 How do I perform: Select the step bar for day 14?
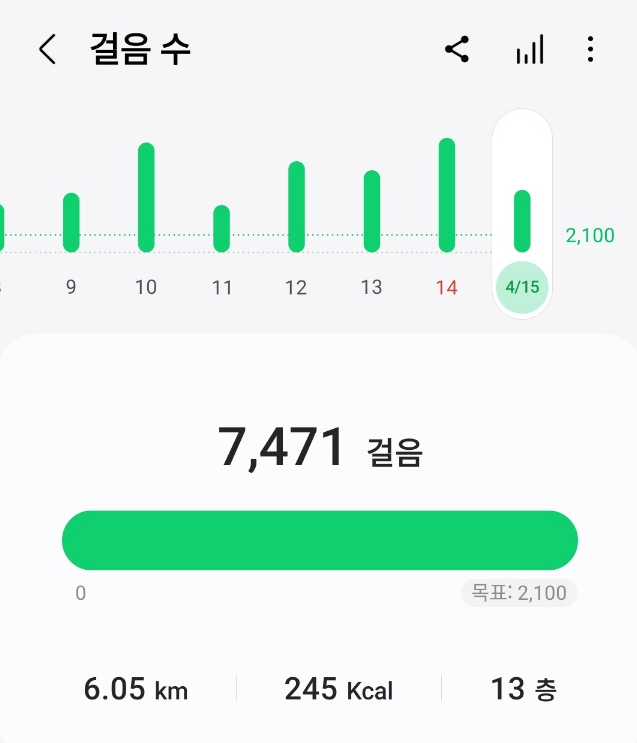[447, 195]
